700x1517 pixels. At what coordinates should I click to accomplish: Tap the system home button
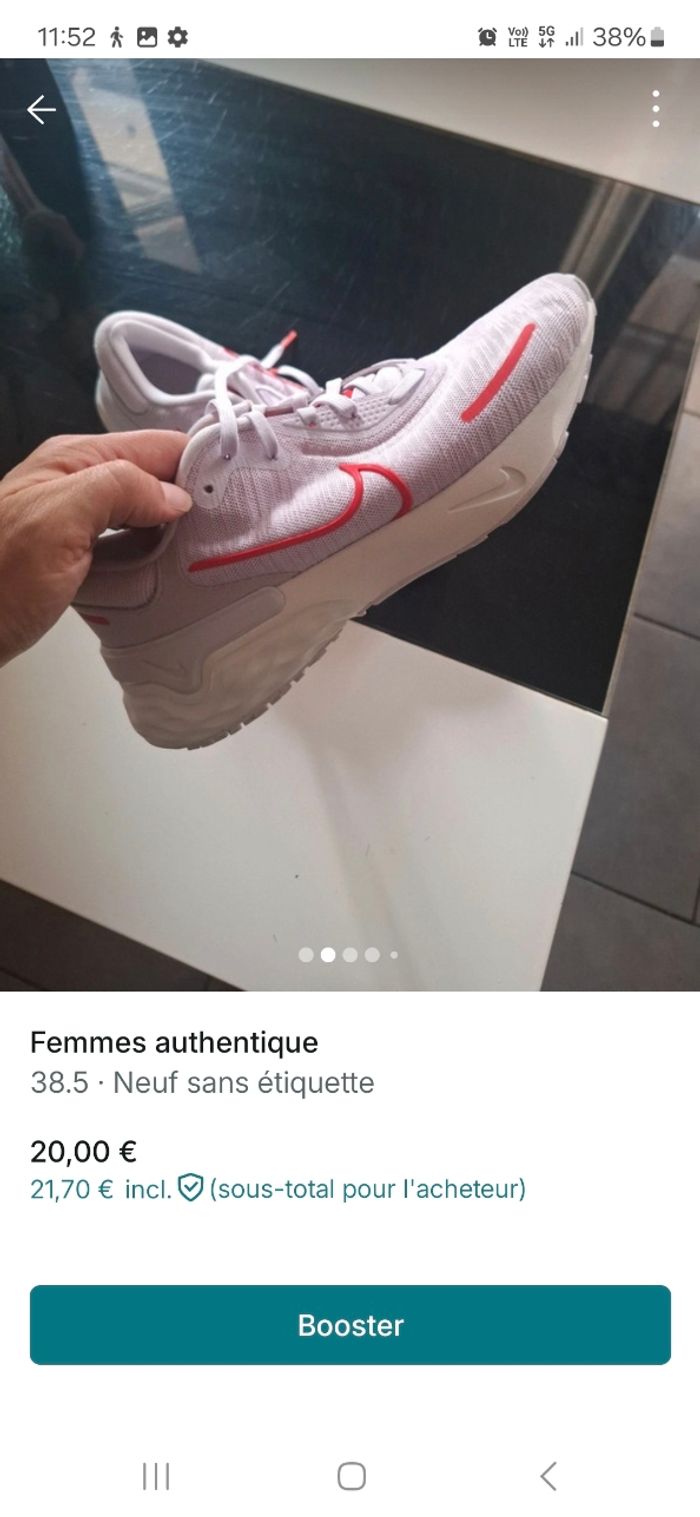click(351, 1476)
